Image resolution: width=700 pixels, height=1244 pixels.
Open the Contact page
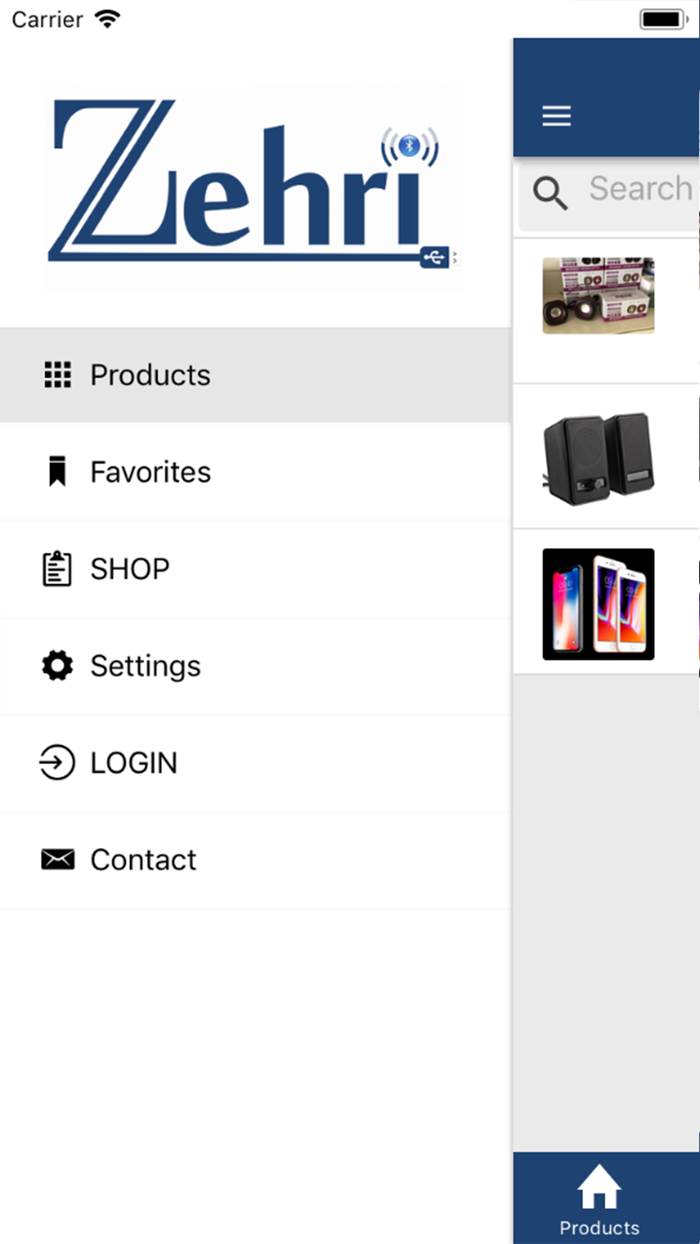[143, 860]
